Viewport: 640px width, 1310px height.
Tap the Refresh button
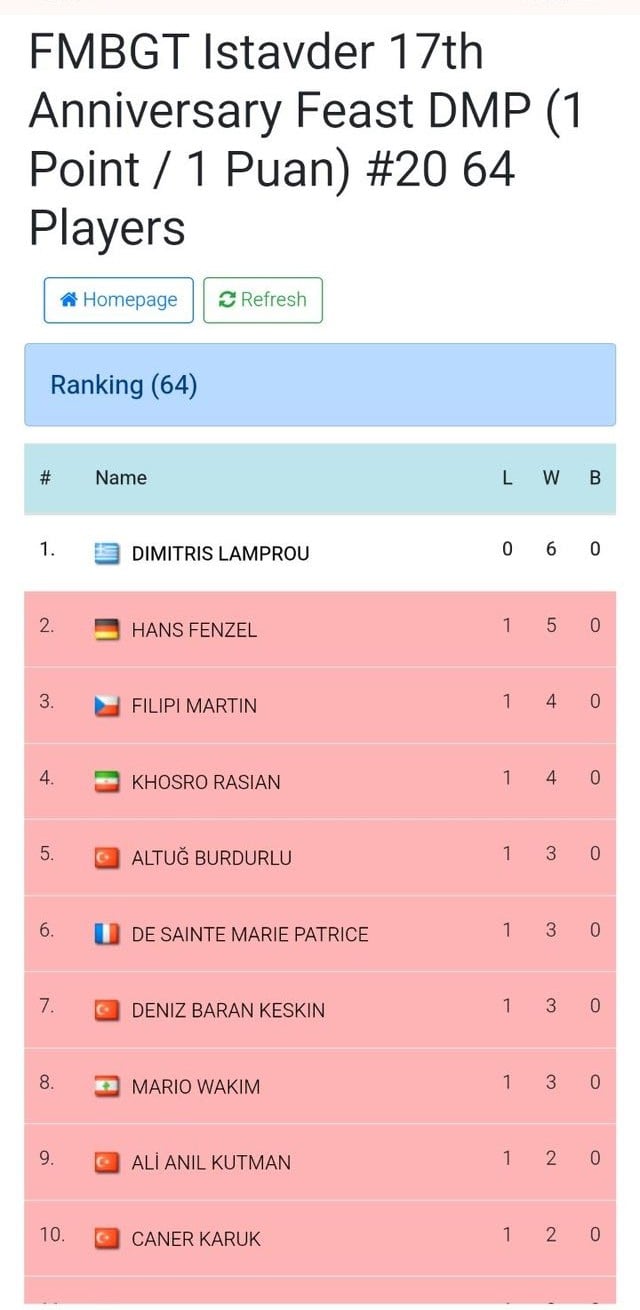[263, 300]
